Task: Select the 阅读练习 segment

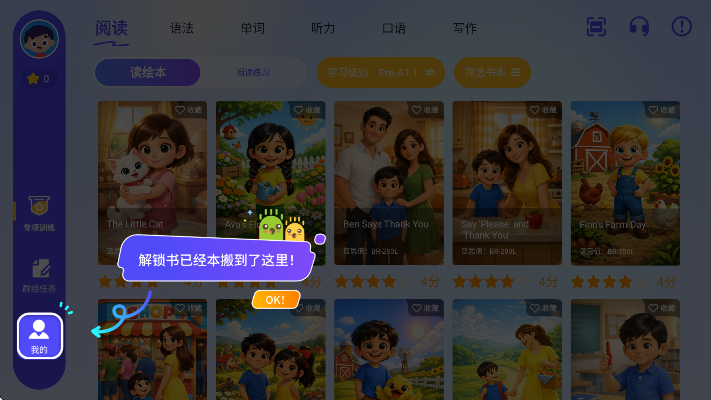Action: 252,72
